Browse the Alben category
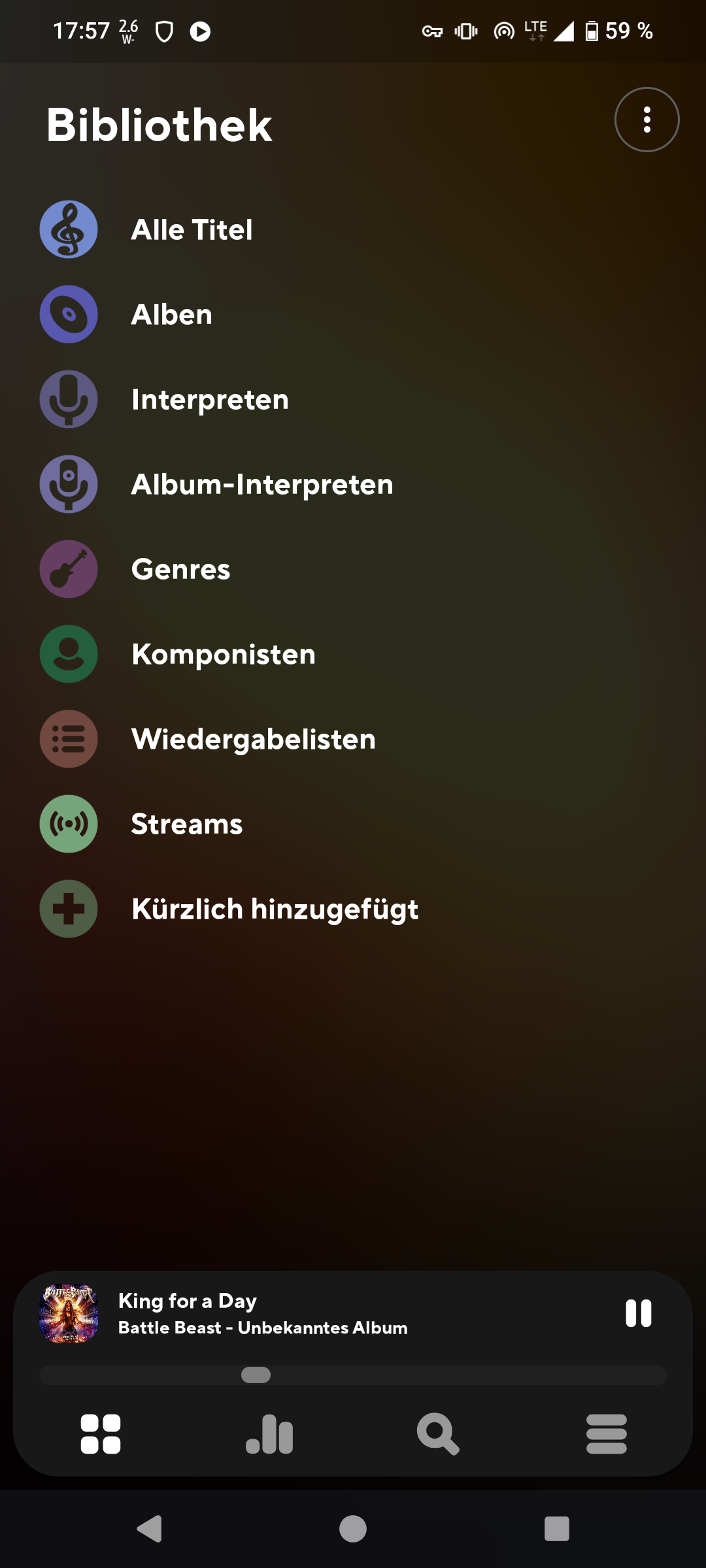This screenshot has width=706, height=1568. [x=171, y=314]
